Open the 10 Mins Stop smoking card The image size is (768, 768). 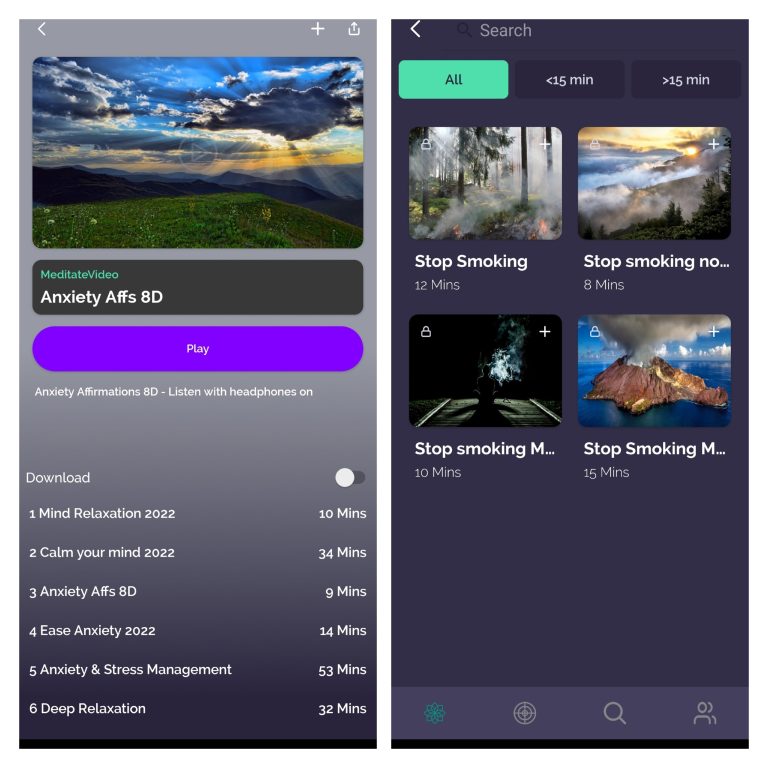coord(485,371)
